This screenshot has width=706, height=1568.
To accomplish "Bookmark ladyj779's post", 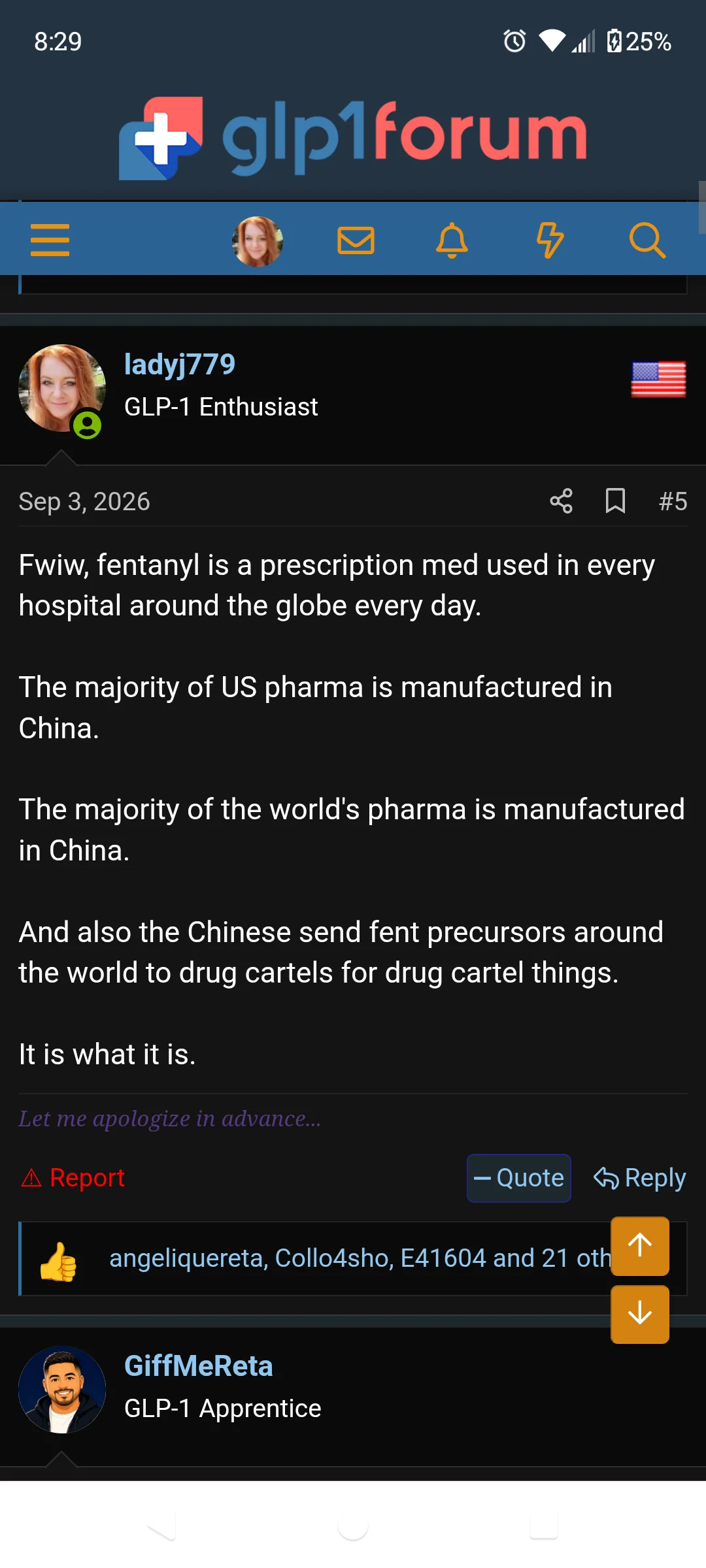I will [x=615, y=501].
